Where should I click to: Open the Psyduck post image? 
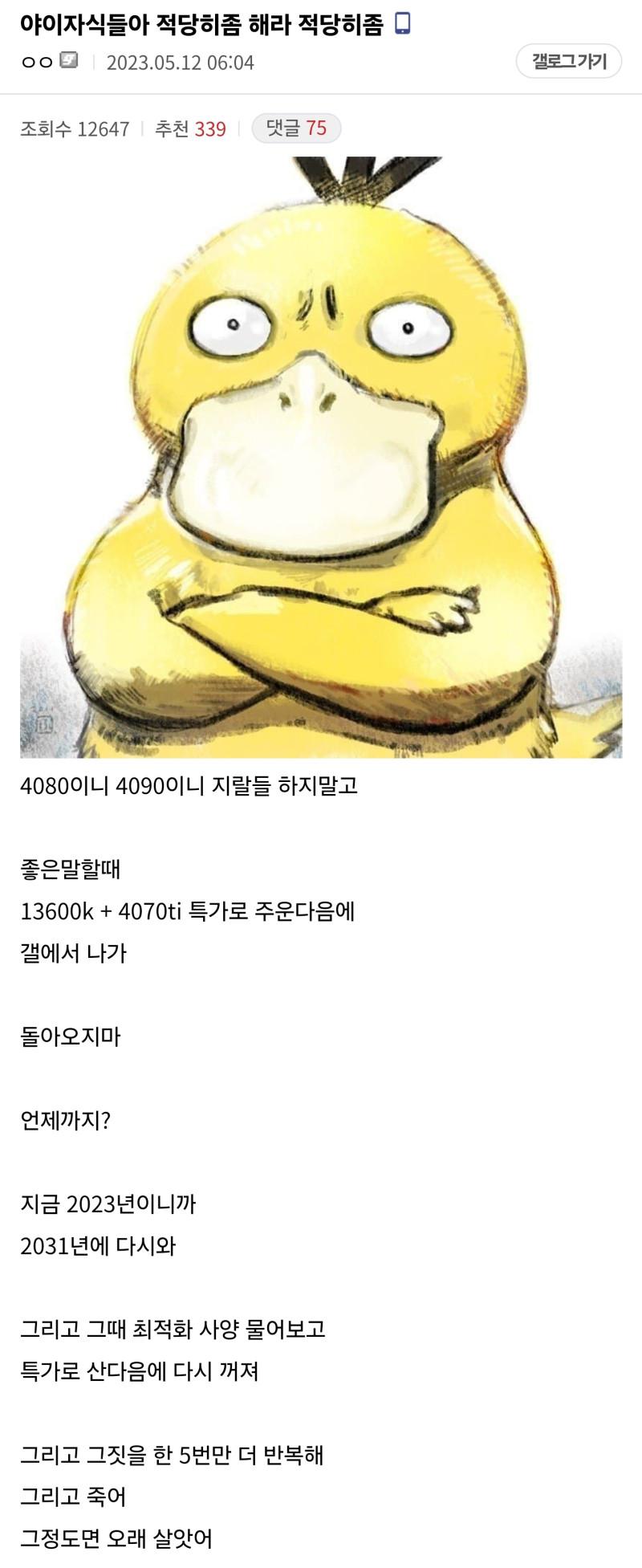click(321, 456)
